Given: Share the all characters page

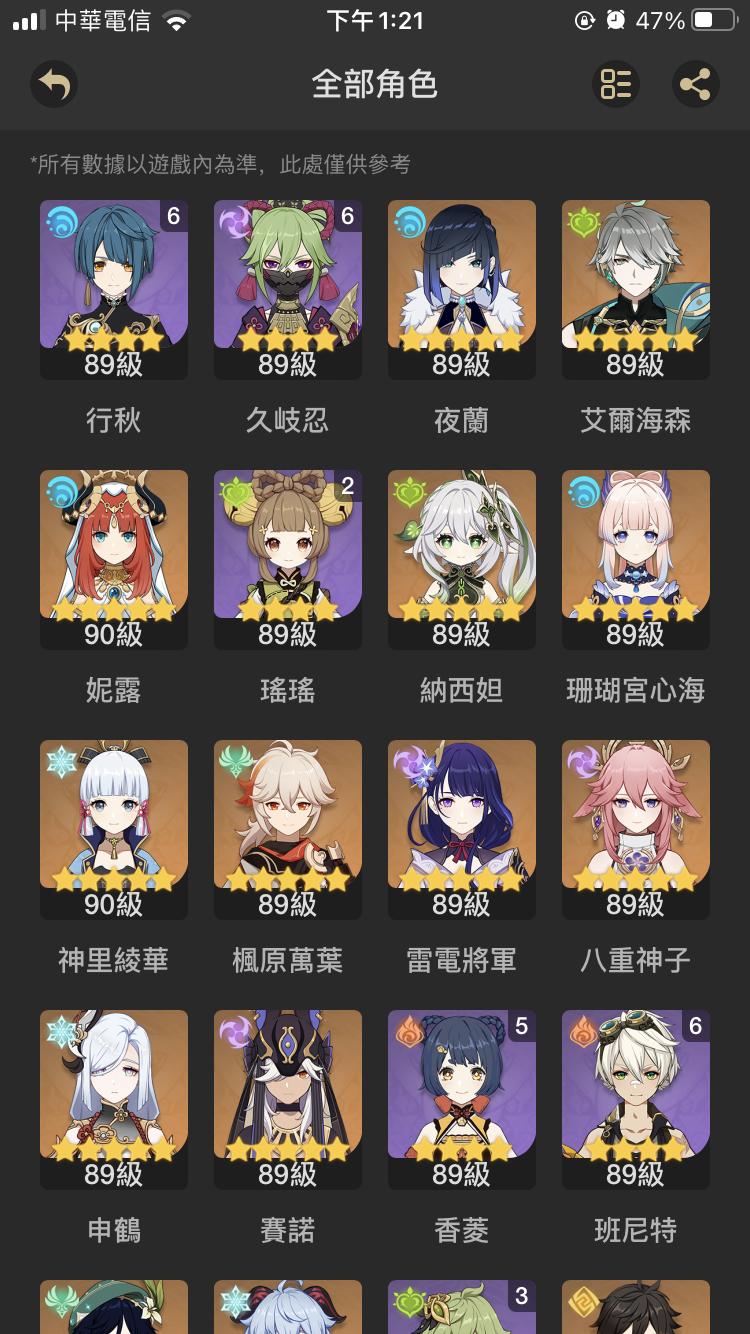Looking at the screenshot, I should click(695, 84).
